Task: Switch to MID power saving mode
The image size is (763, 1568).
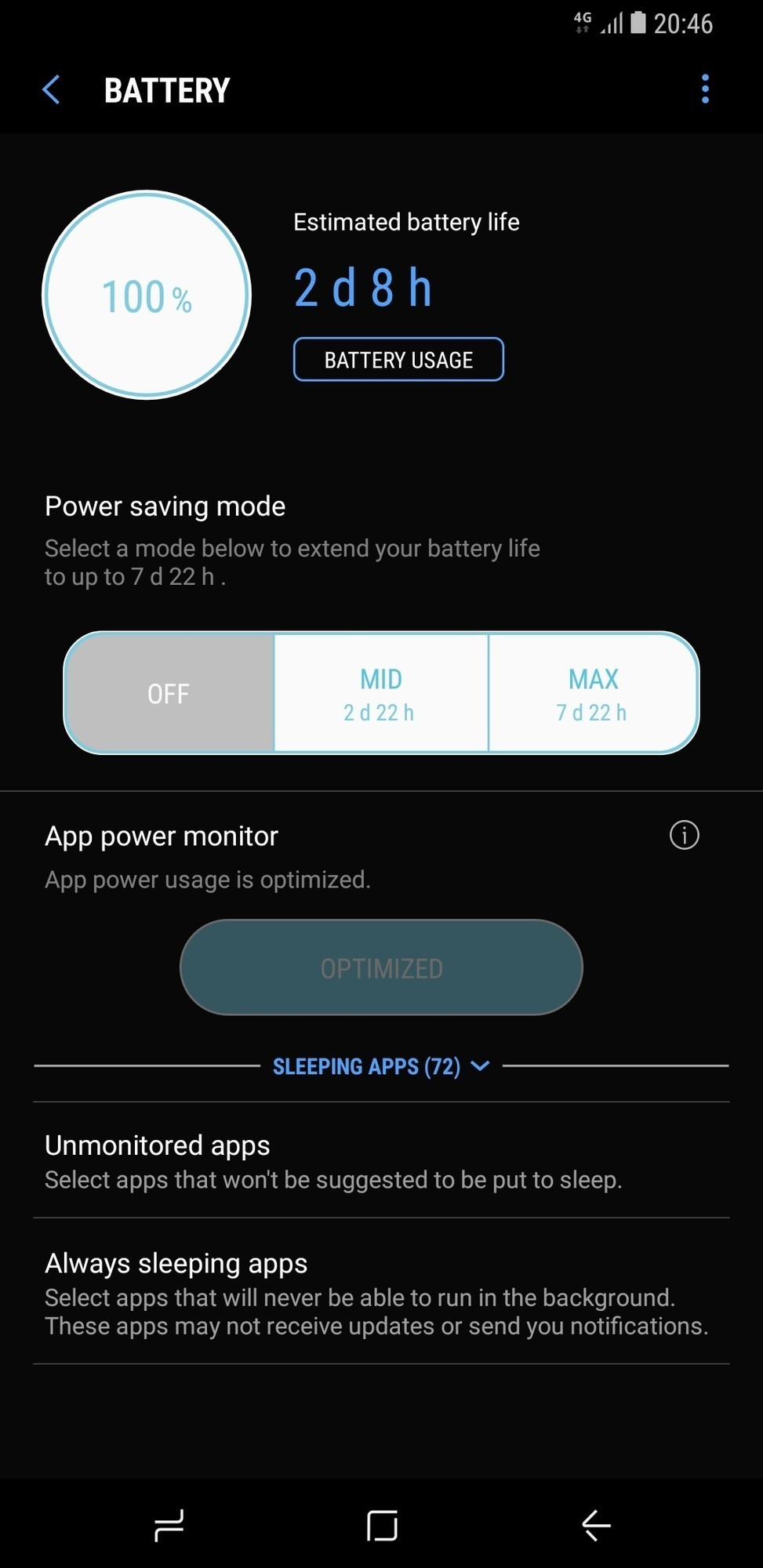Action: [380, 694]
